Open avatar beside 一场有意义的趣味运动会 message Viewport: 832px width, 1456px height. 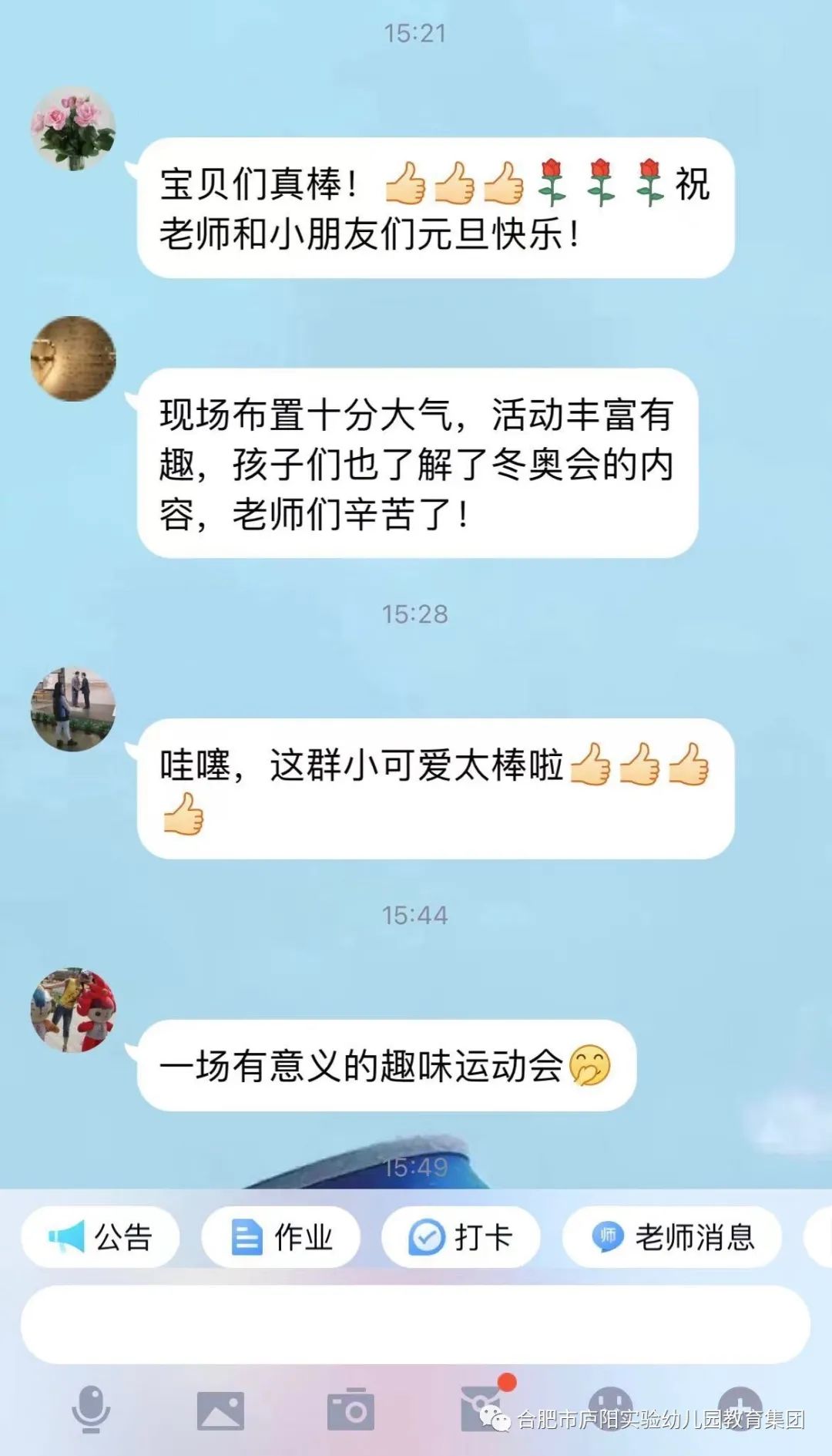[73, 1010]
